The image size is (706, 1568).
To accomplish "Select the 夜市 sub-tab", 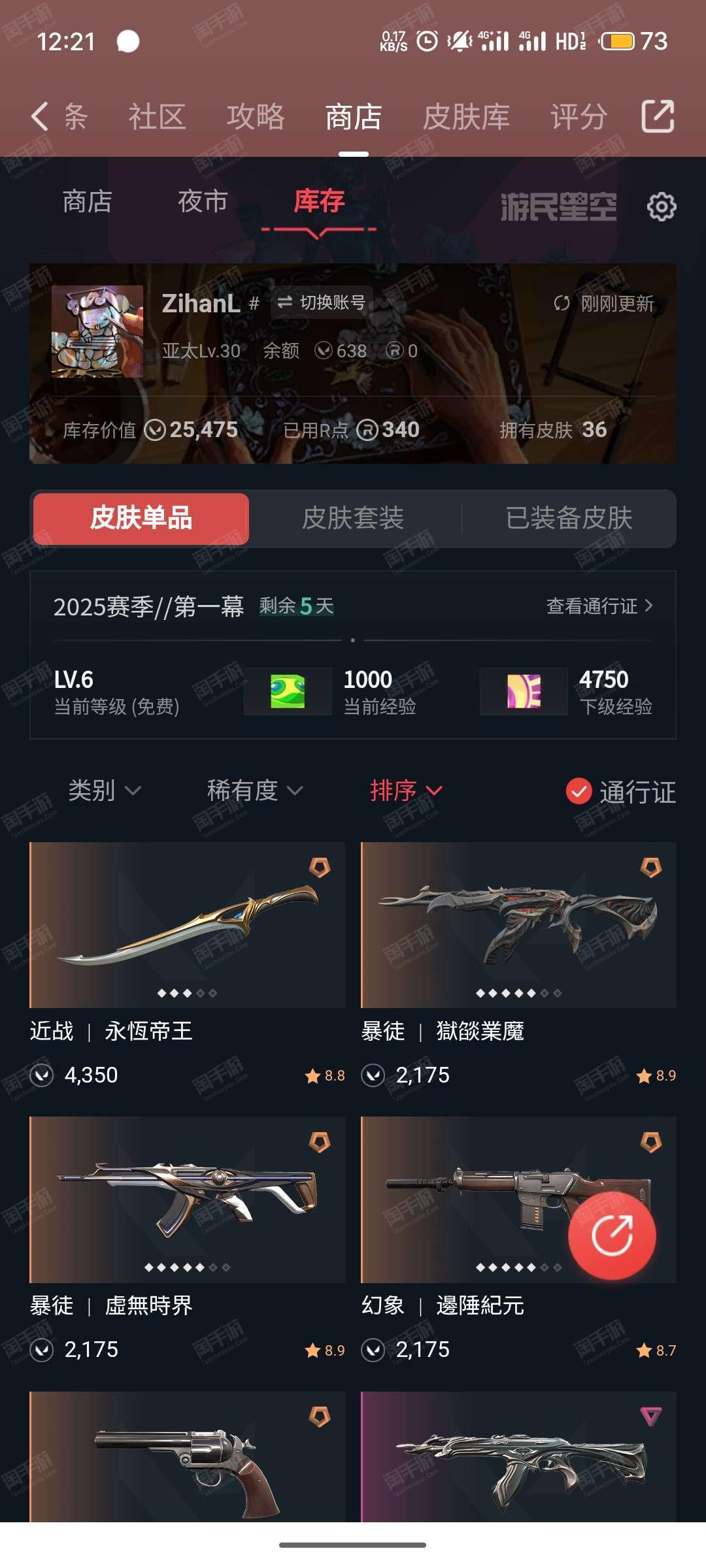I will click(x=203, y=201).
